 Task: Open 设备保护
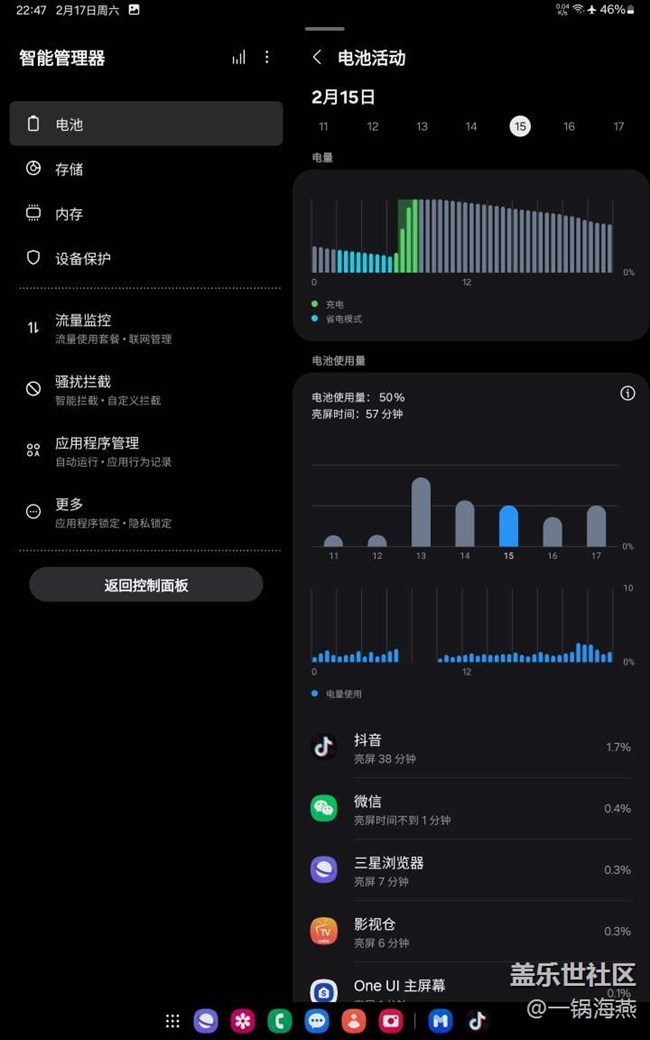click(x=146, y=258)
